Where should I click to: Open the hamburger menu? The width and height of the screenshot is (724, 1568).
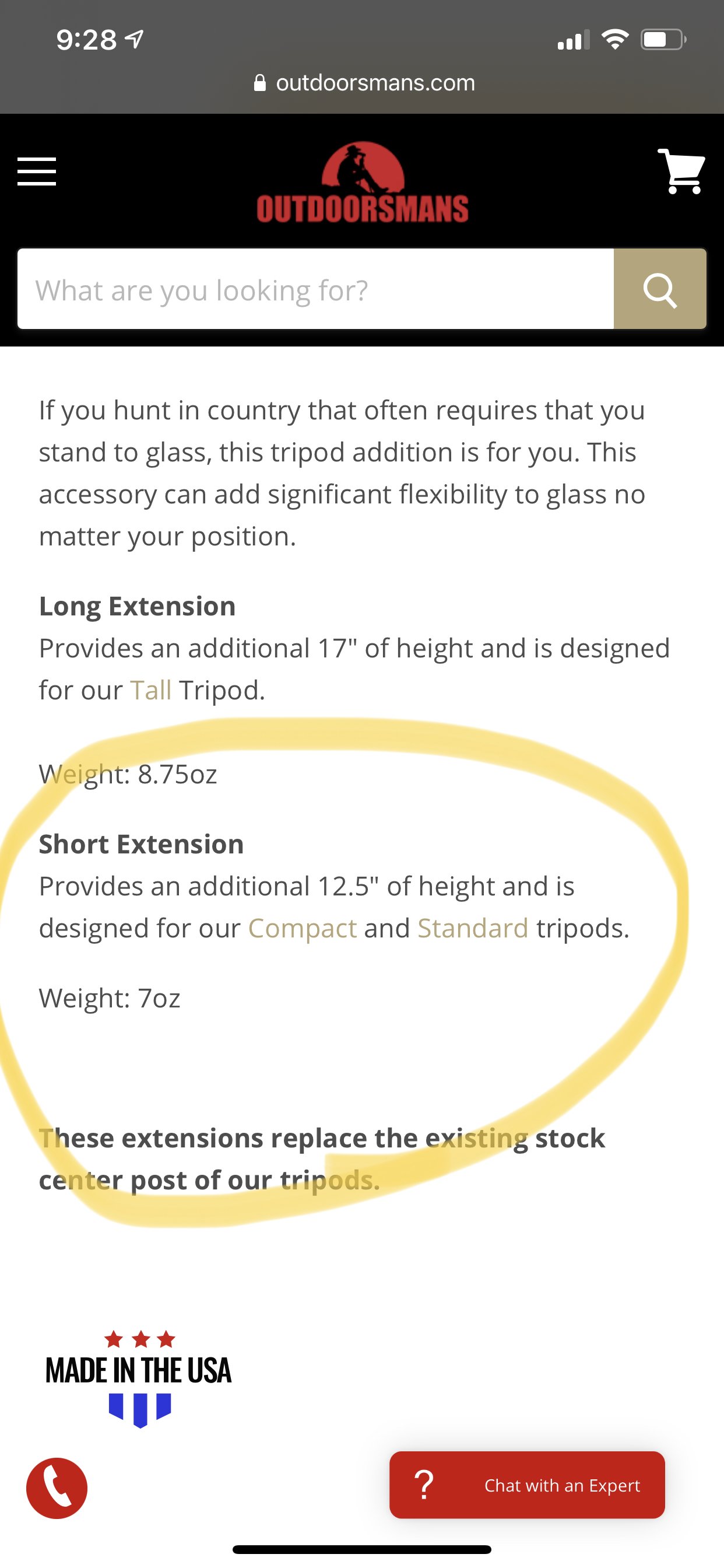click(37, 171)
